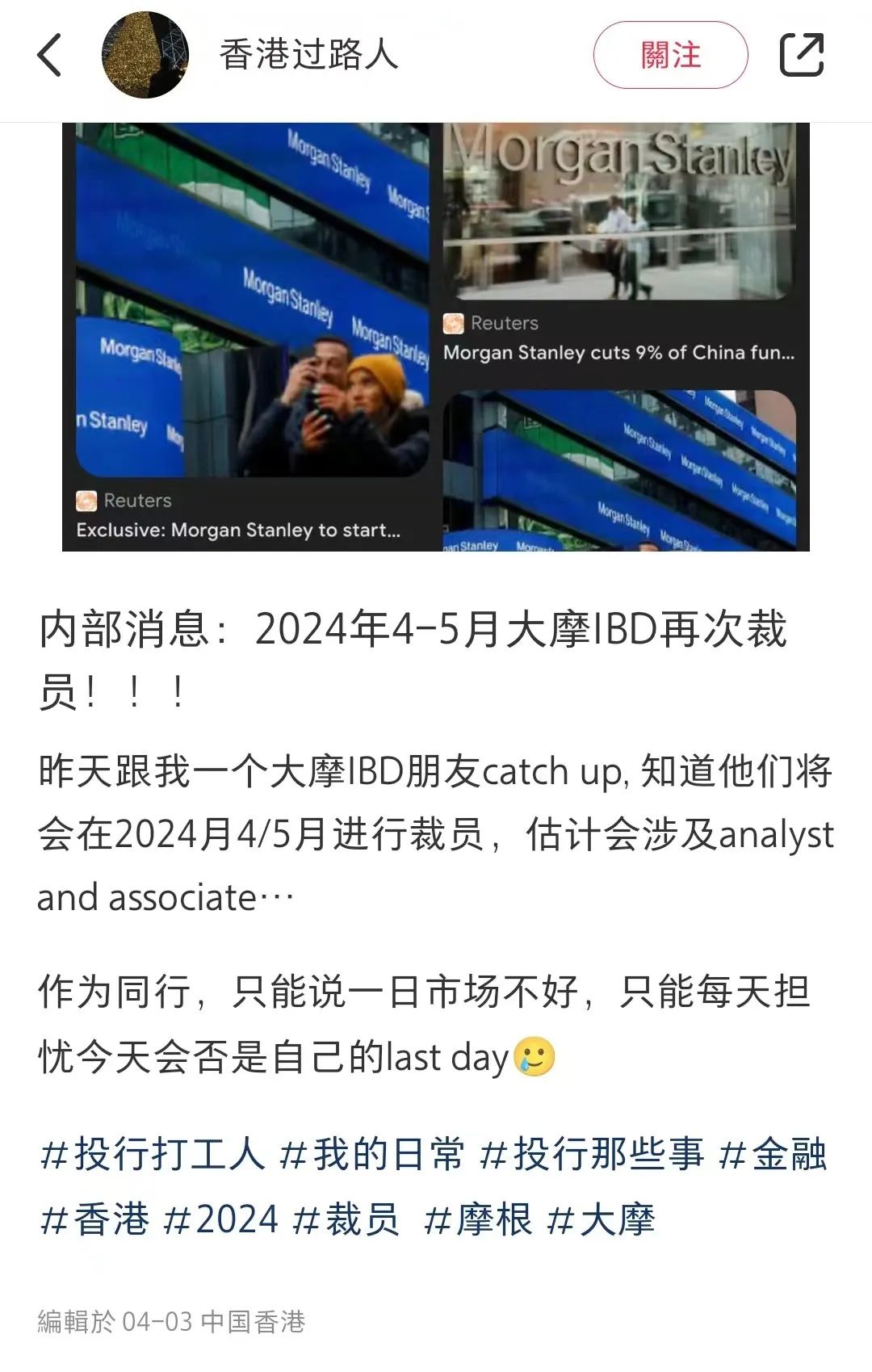The image size is (872, 1372).
Task: View the author name 香港过路人
Action: coord(308,55)
